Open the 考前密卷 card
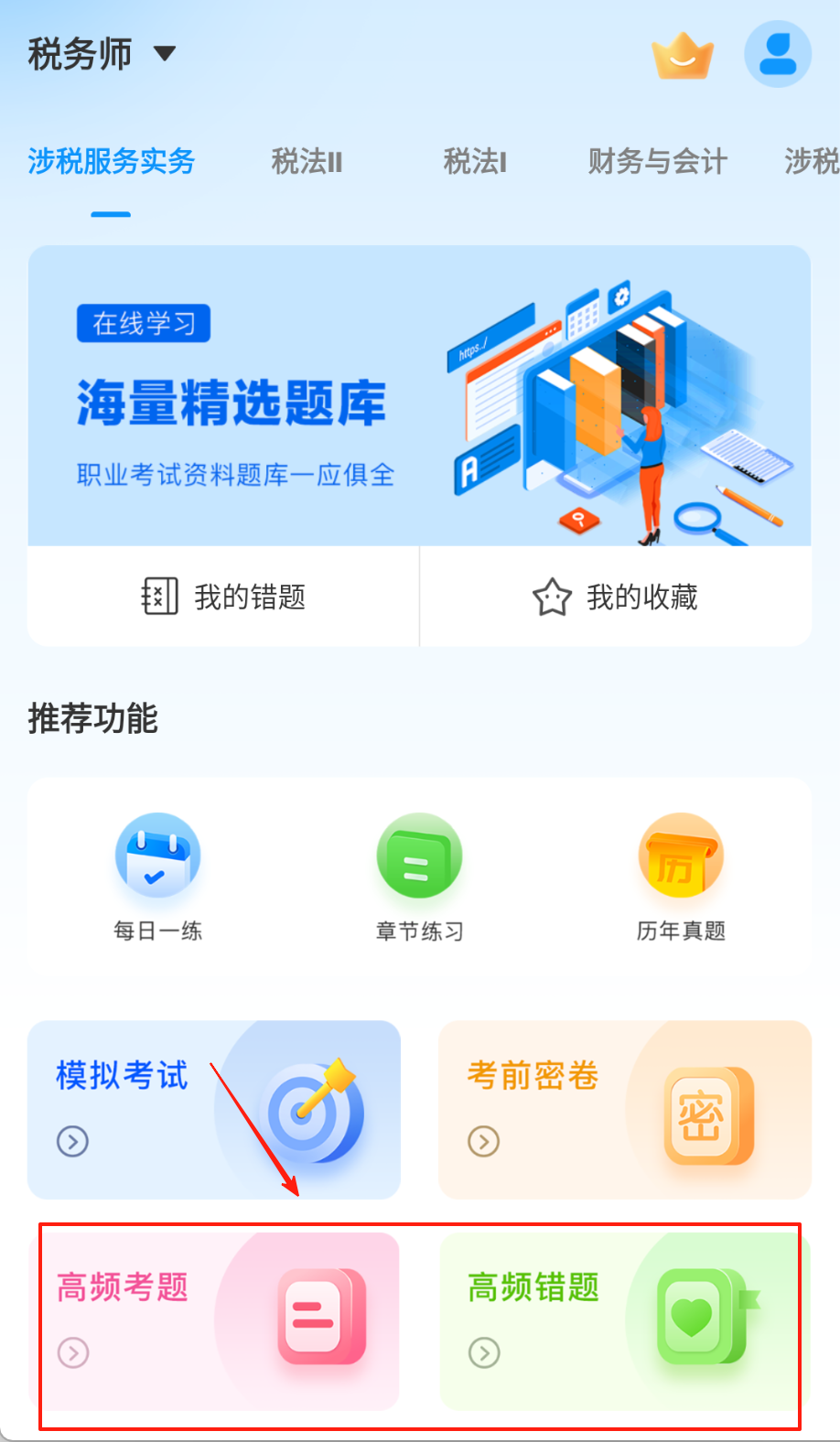 [x=625, y=1109]
